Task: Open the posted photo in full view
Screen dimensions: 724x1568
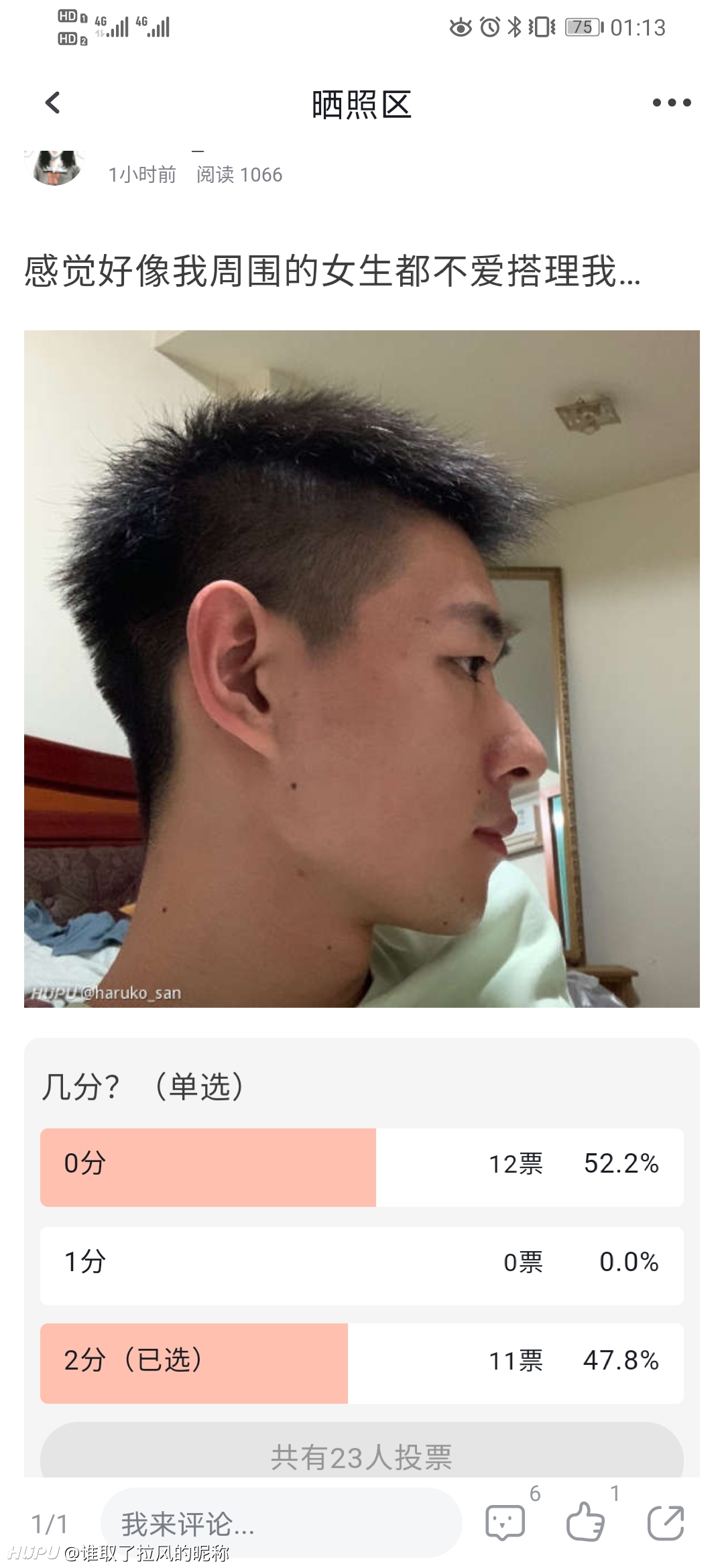Action: pos(362,669)
